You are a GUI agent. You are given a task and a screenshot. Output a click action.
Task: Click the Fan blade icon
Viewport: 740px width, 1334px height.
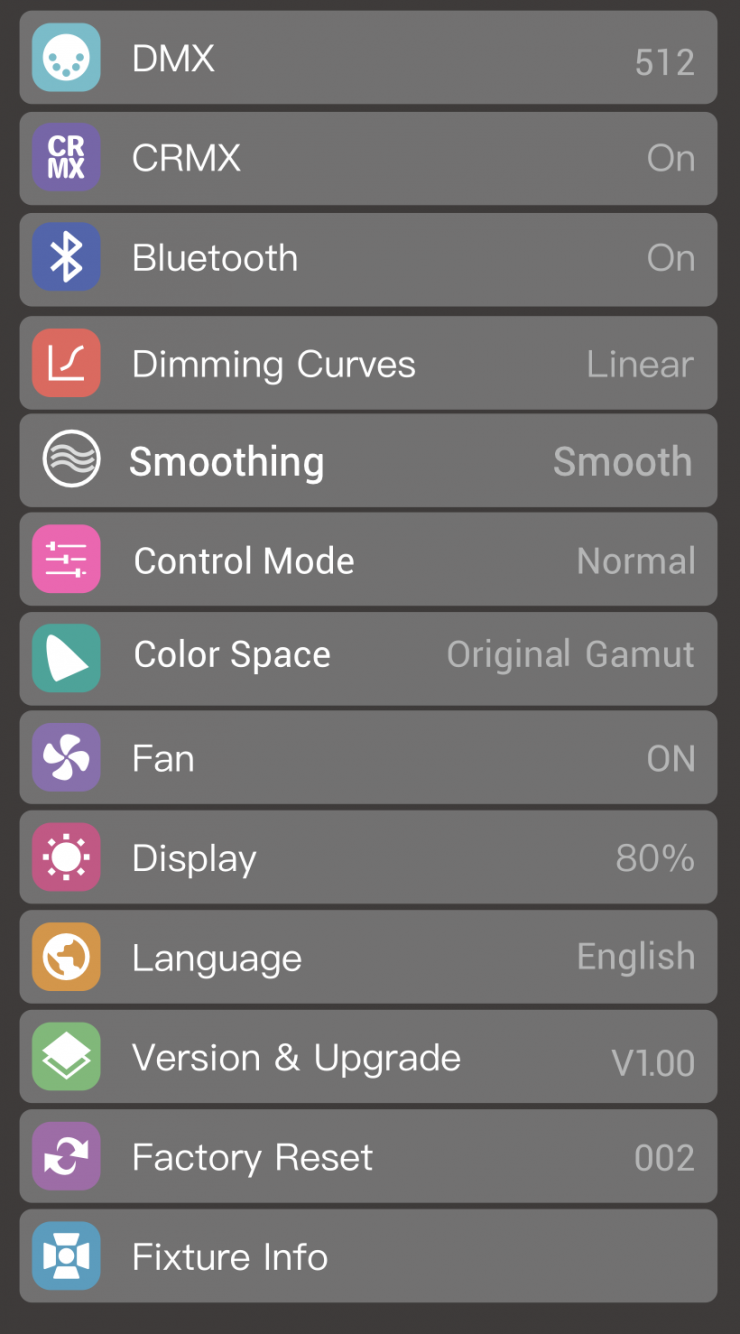pyautogui.click(x=66, y=758)
